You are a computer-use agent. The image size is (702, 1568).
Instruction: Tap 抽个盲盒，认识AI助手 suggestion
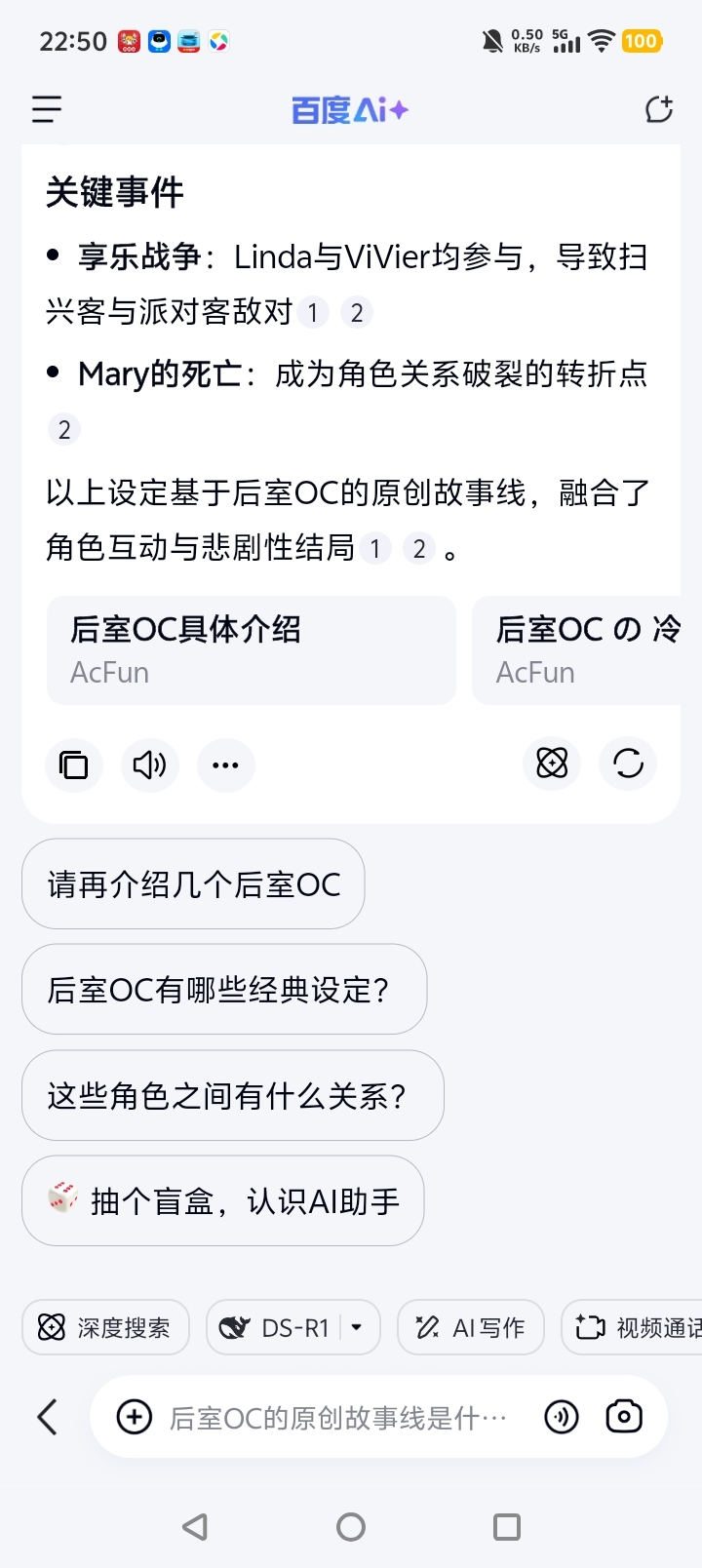tap(222, 1201)
